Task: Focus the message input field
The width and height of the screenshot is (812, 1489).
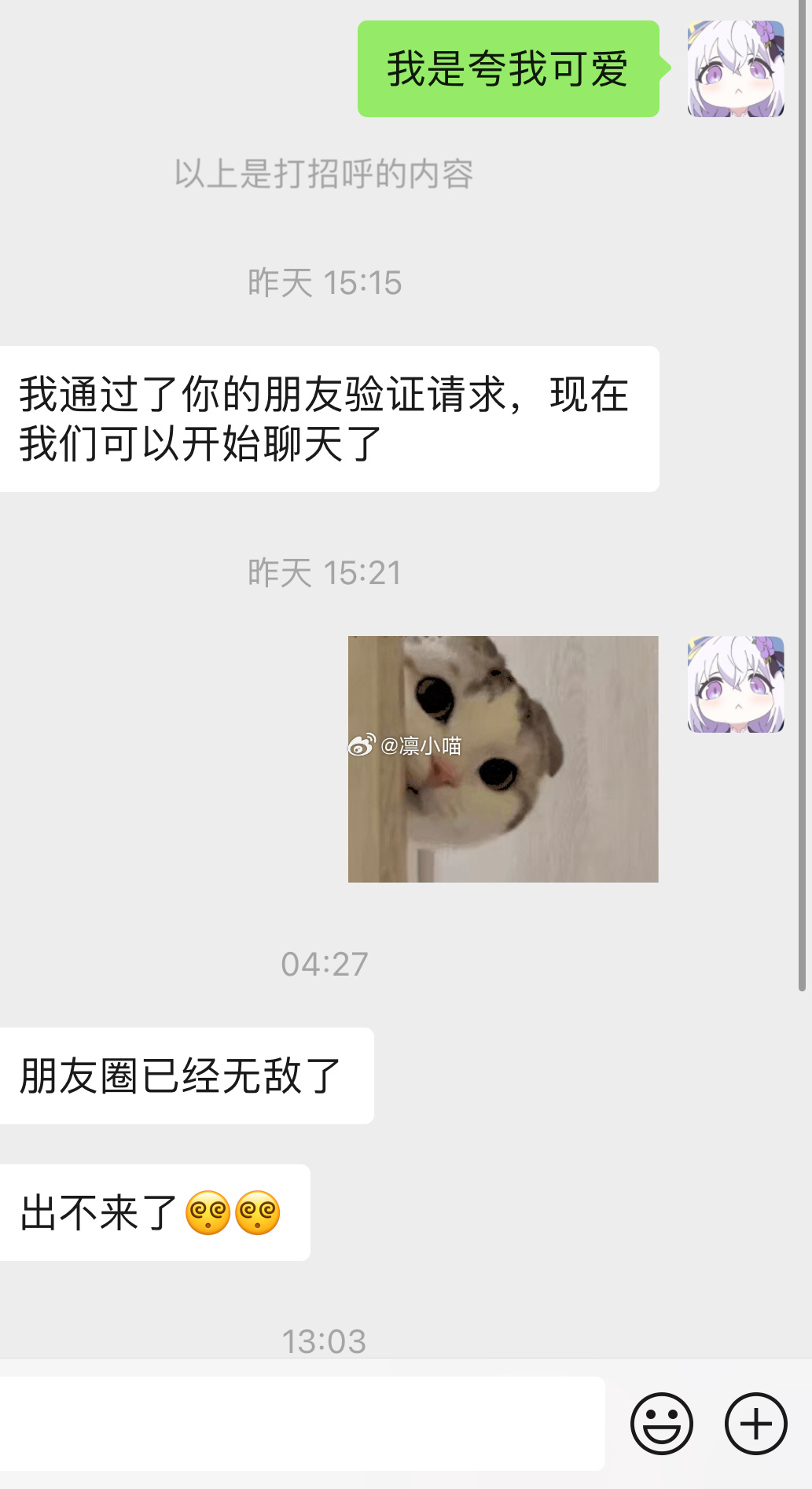Action: tap(302, 1424)
